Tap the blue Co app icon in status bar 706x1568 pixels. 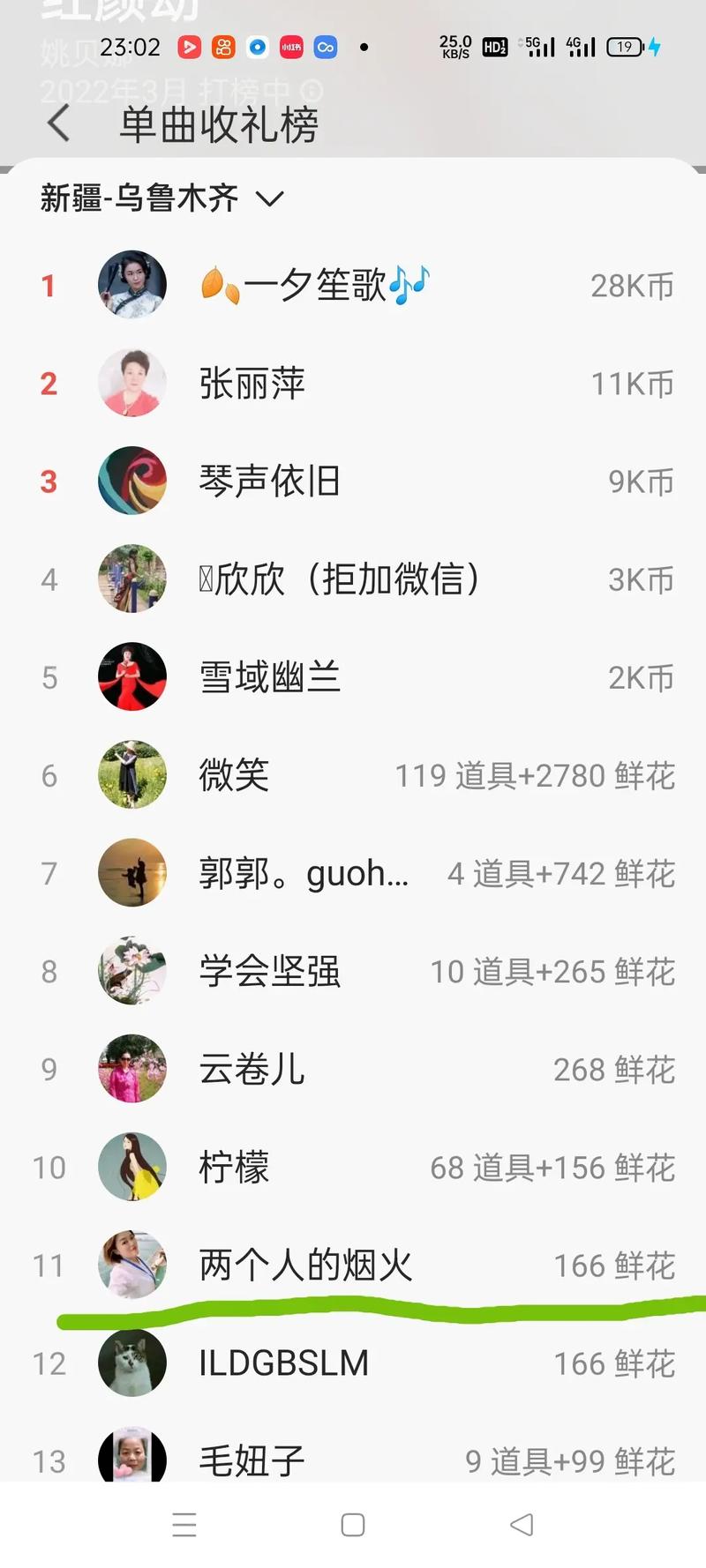(x=327, y=48)
